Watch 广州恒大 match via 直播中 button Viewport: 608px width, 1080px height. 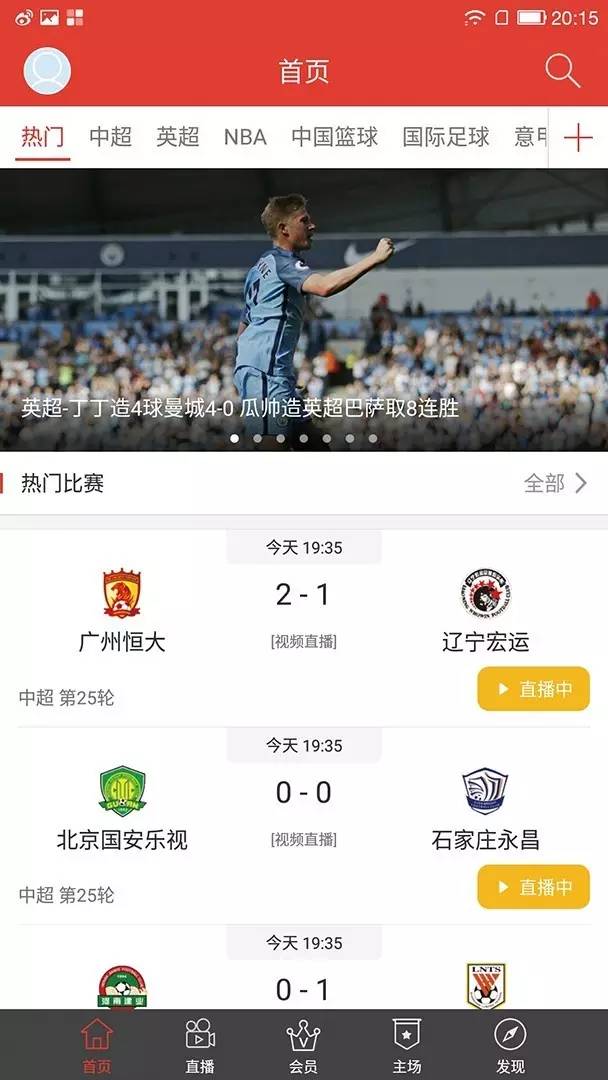pos(533,689)
